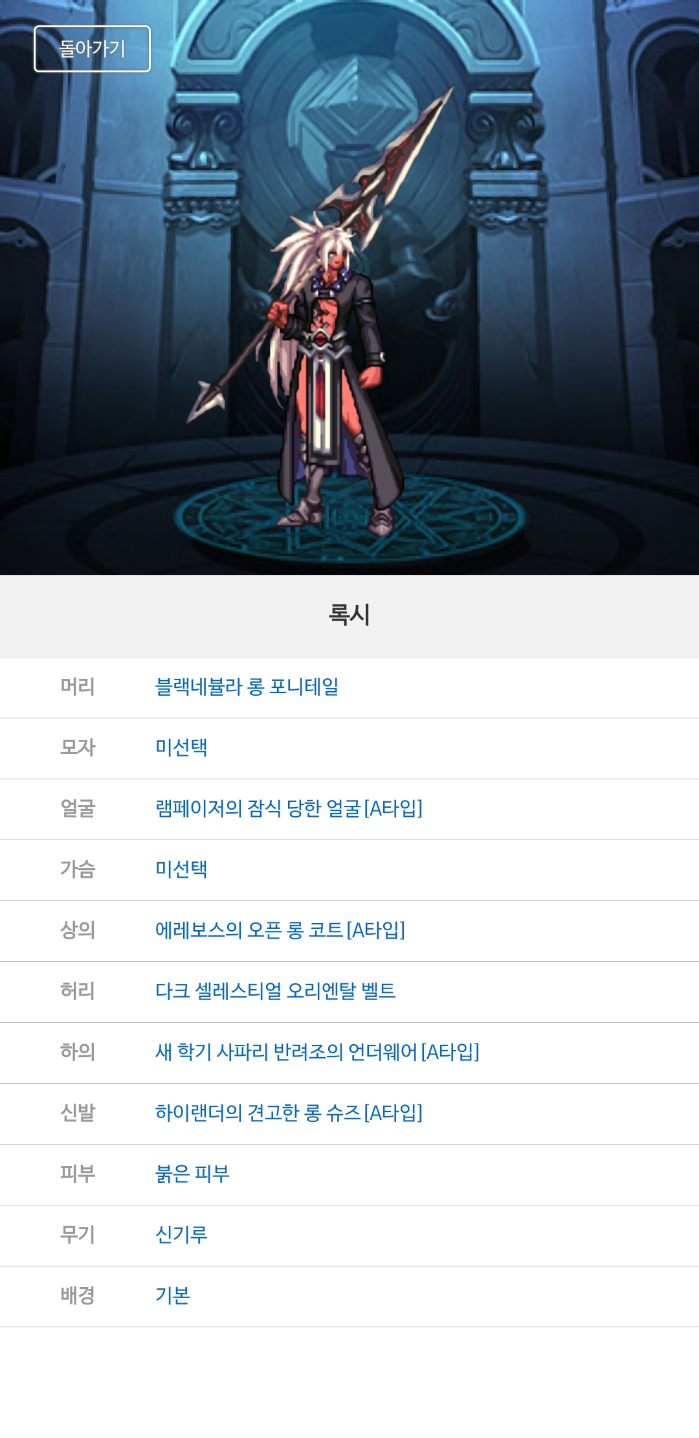Open 미선택 link in the 모자 row
The image size is (699, 1438).
click(181, 748)
